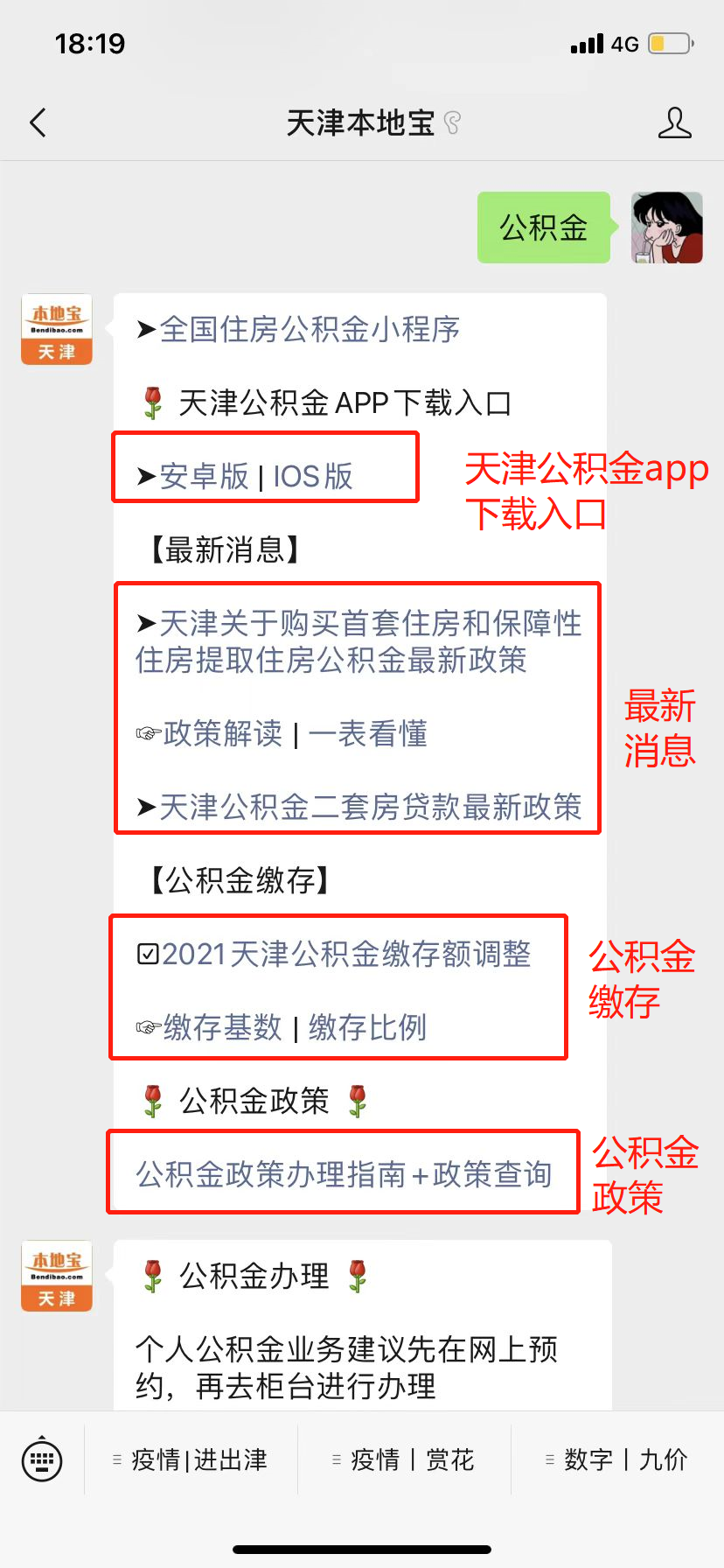Viewport: 724px width, 1568px height.
Task: Open 天津关于购买首套住房 policy link
Action: (x=359, y=641)
